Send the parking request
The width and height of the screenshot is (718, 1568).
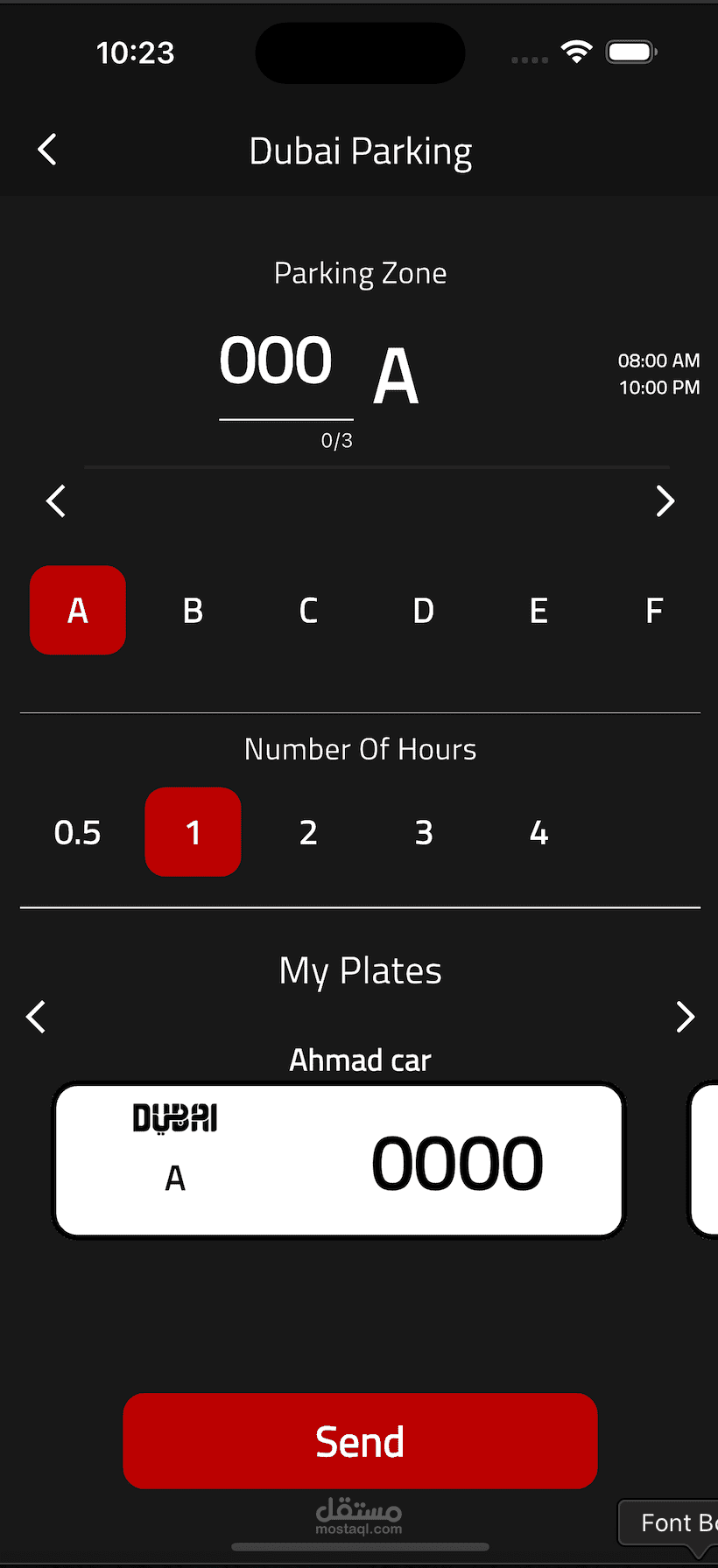[x=360, y=1441]
